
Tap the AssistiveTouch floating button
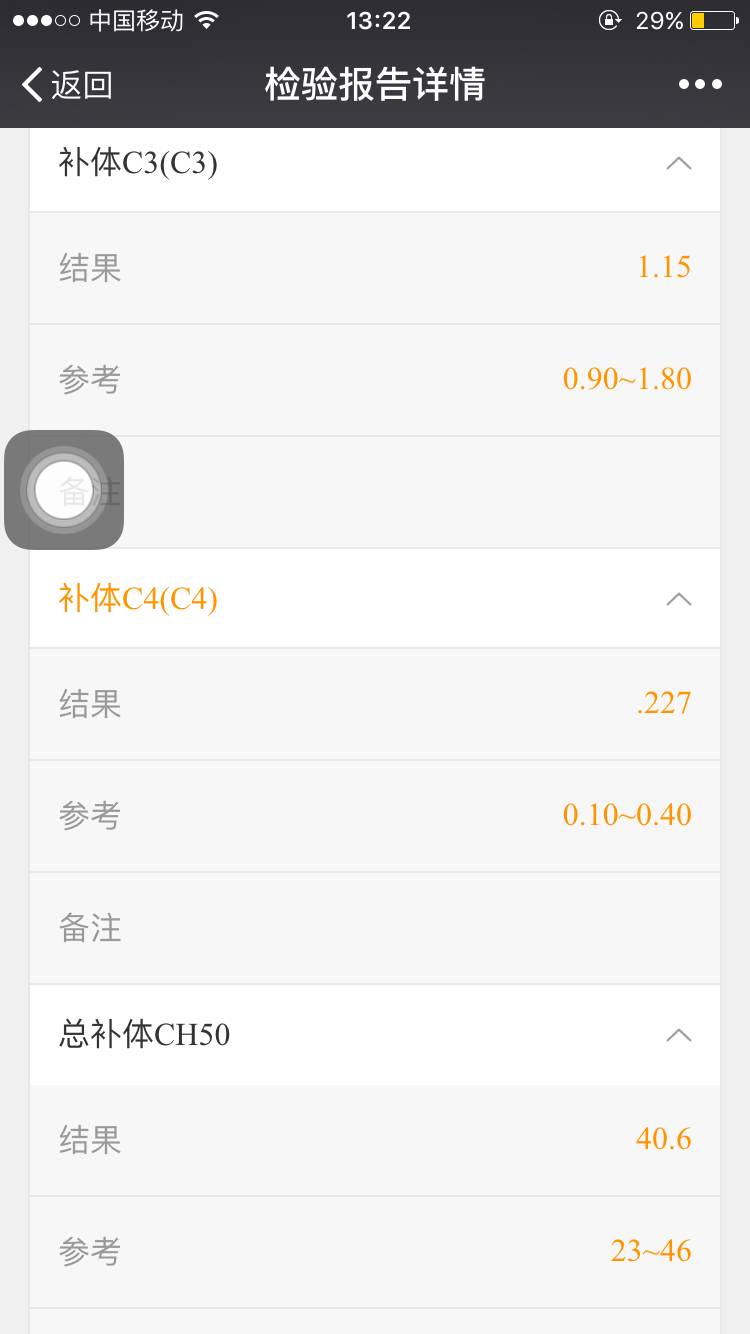click(x=64, y=490)
